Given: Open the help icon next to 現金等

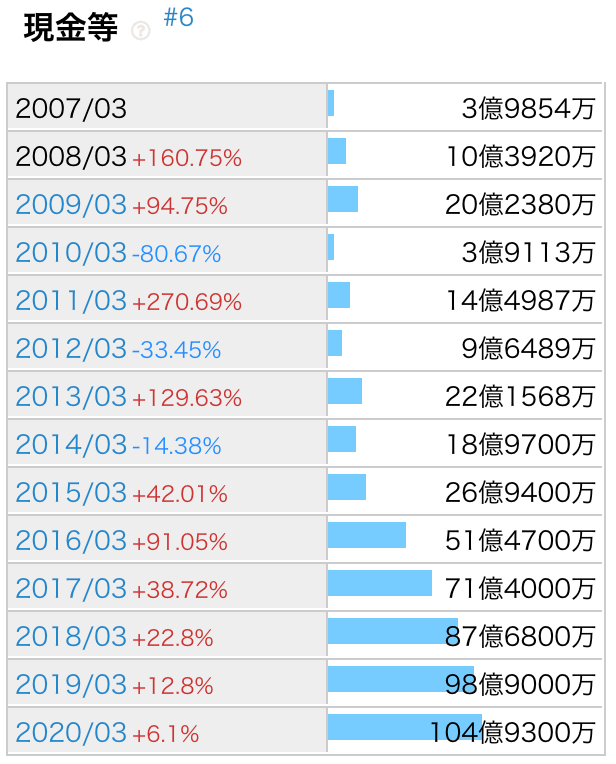Looking at the screenshot, I should coord(141,32).
